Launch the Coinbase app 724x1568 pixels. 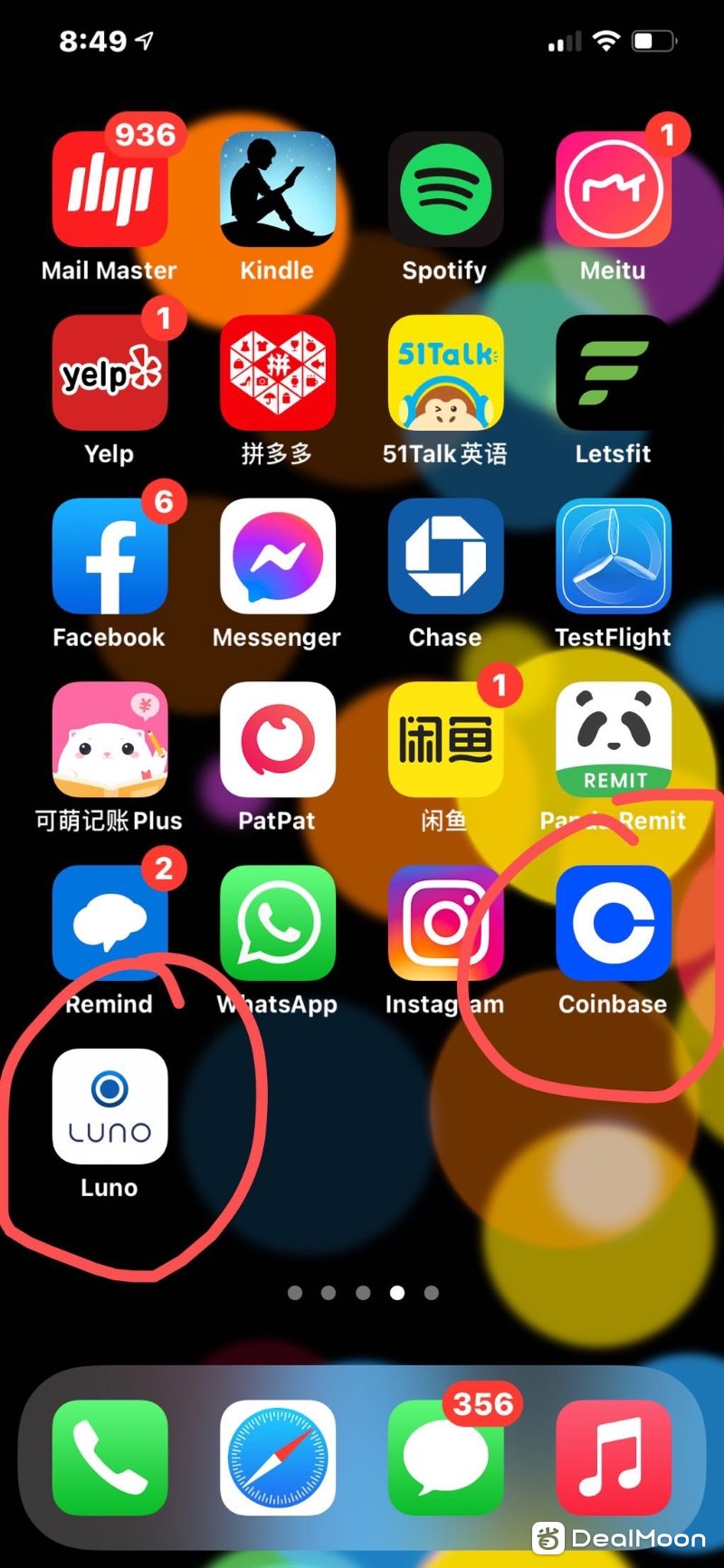click(x=613, y=923)
